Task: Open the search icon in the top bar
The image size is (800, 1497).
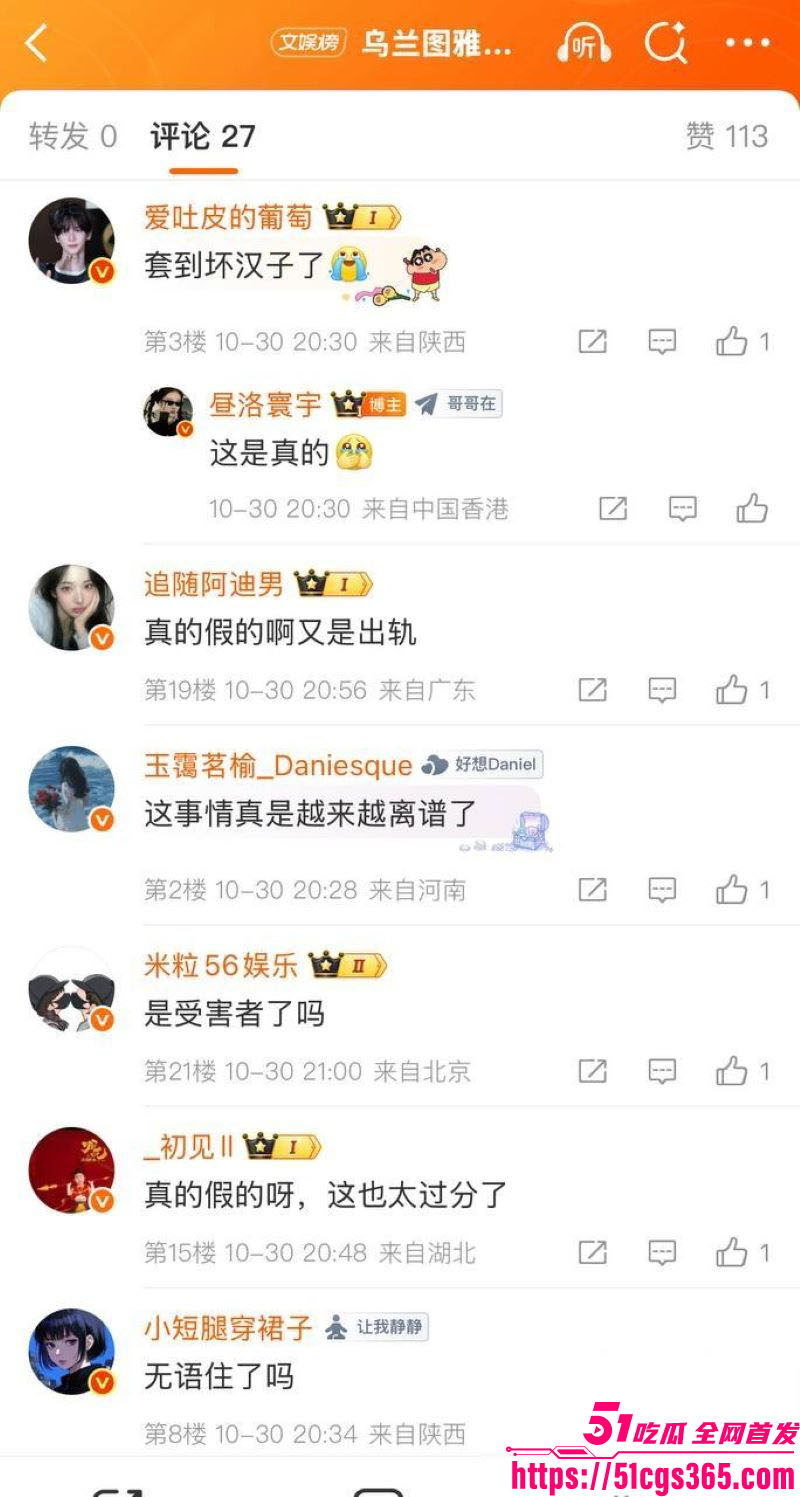Action: tap(666, 44)
